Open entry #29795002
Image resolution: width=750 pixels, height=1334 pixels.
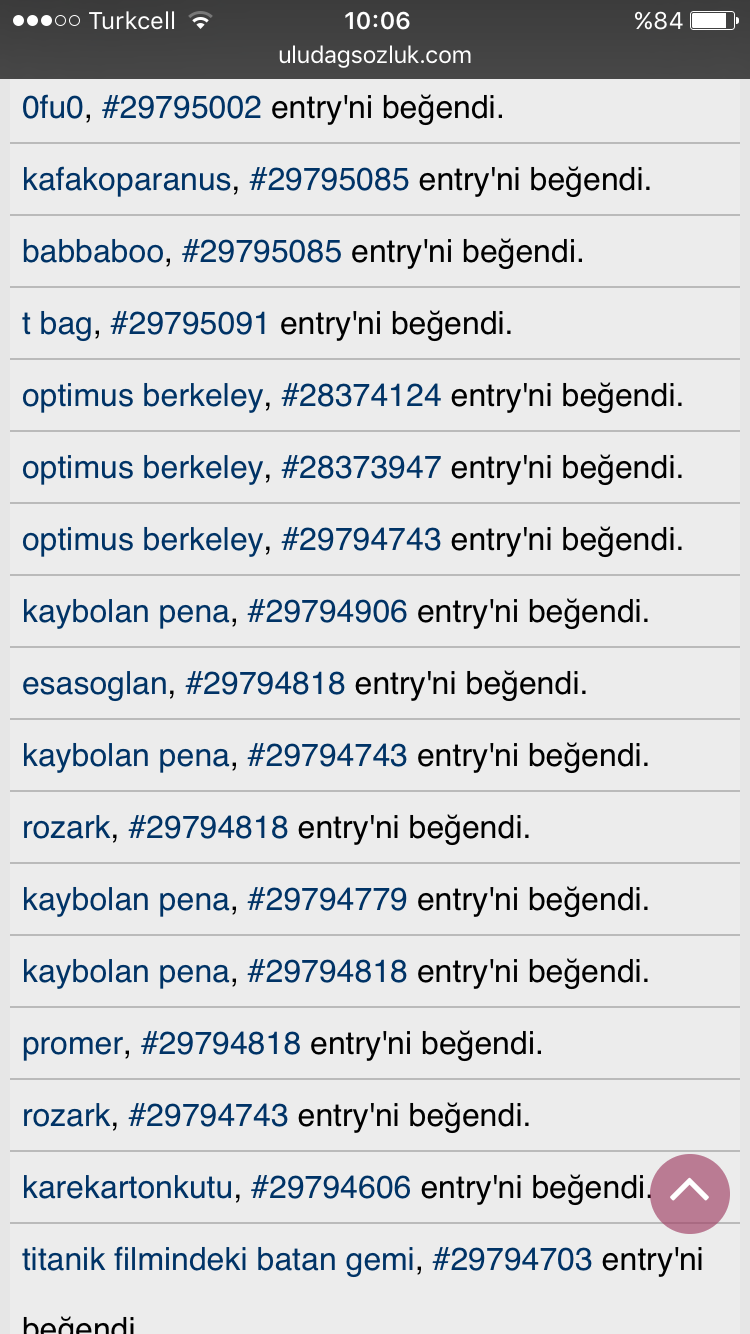(x=182, y=108)
